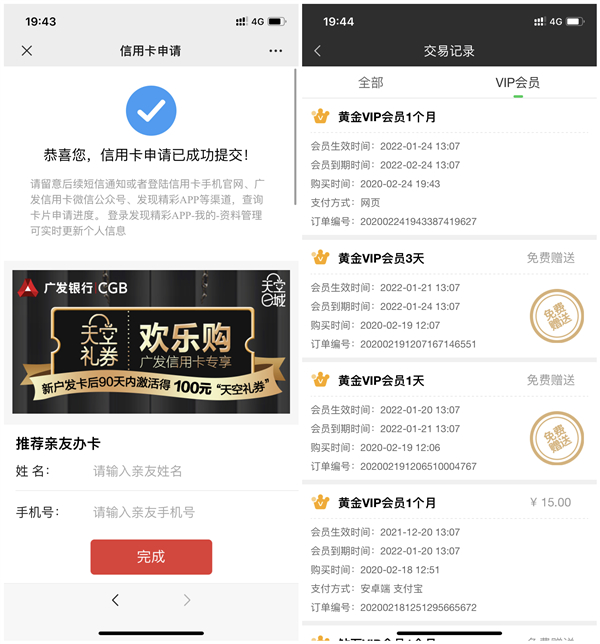Go back with the bottom browser arrow
The height and width of the screenshot is (644, 600).
point(115,600)
